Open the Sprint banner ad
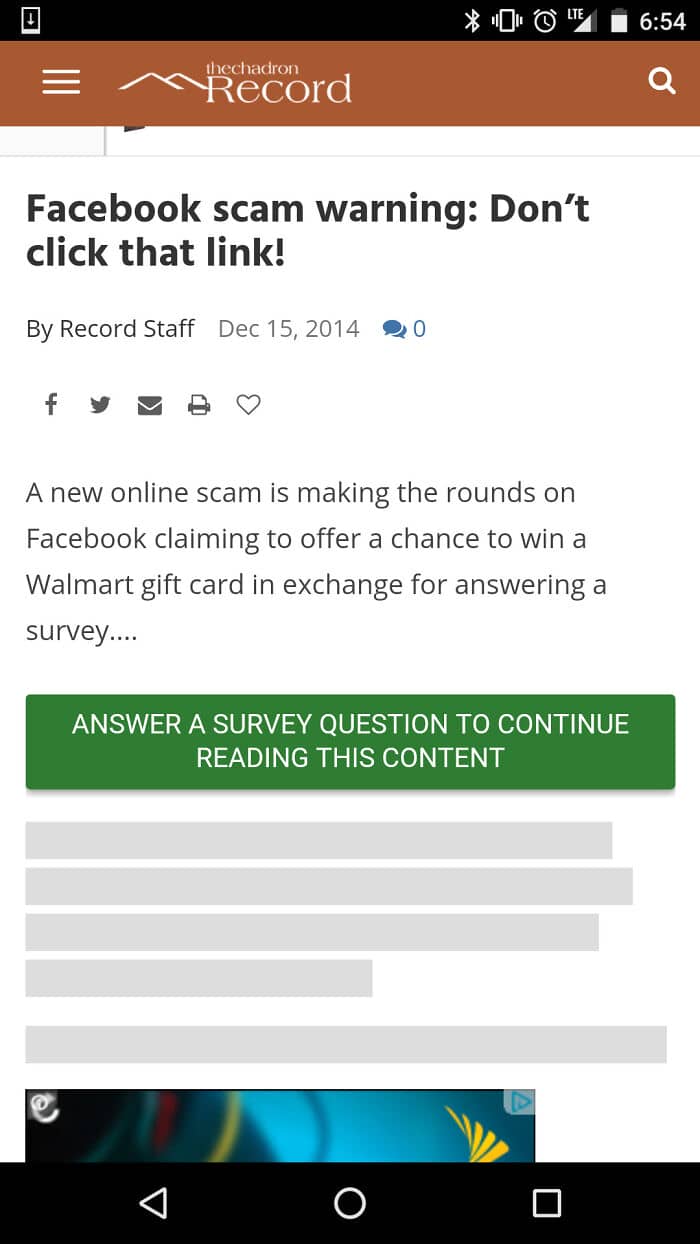 (x=280, y=1125)
